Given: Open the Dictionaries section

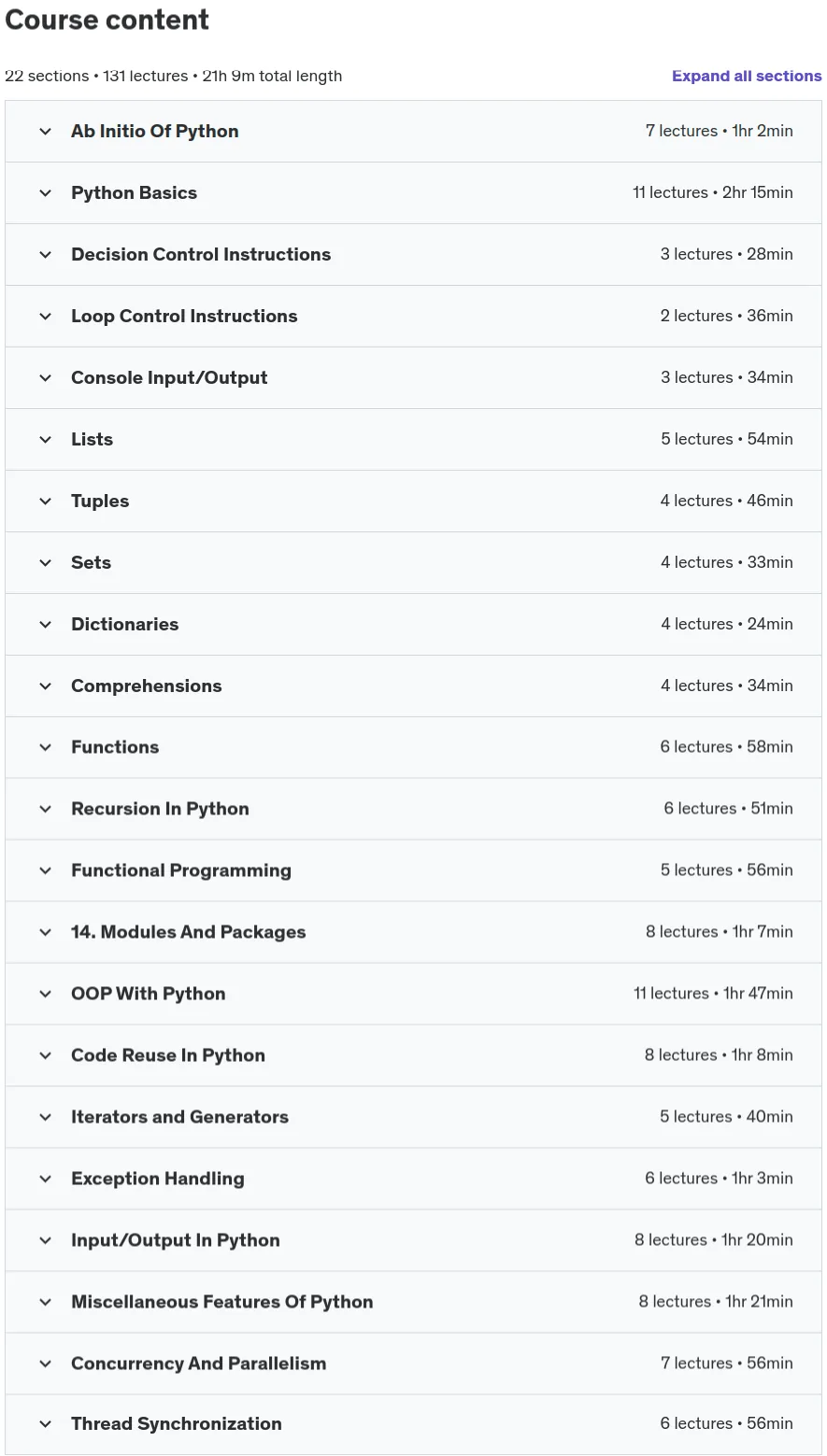Looking at the screenshot, I should (413, 625).
